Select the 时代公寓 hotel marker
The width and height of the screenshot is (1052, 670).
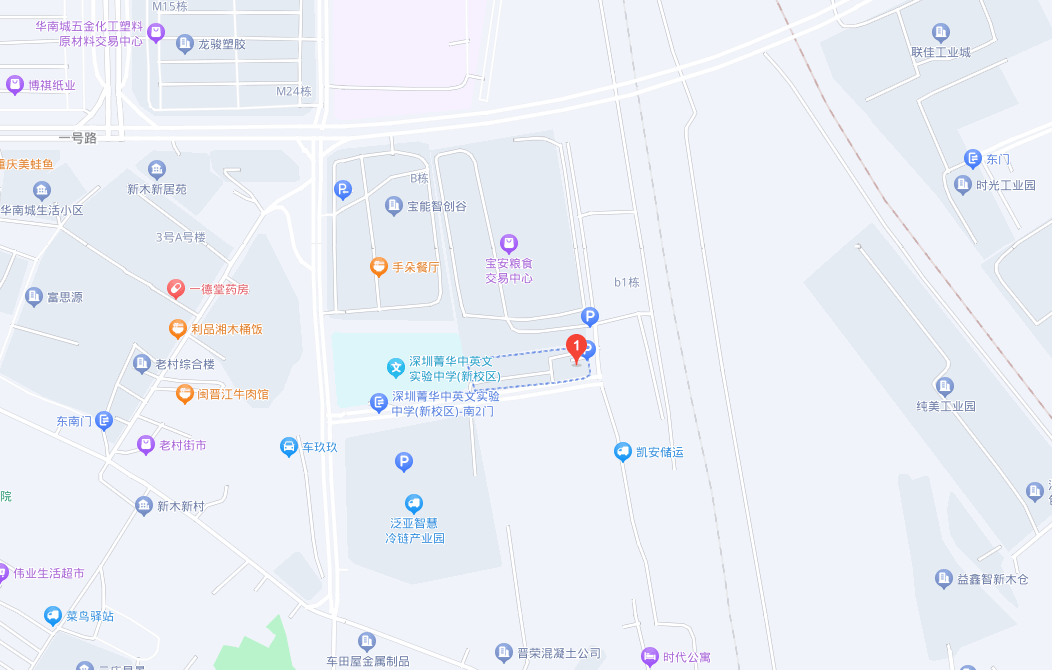tap(649, 657)
